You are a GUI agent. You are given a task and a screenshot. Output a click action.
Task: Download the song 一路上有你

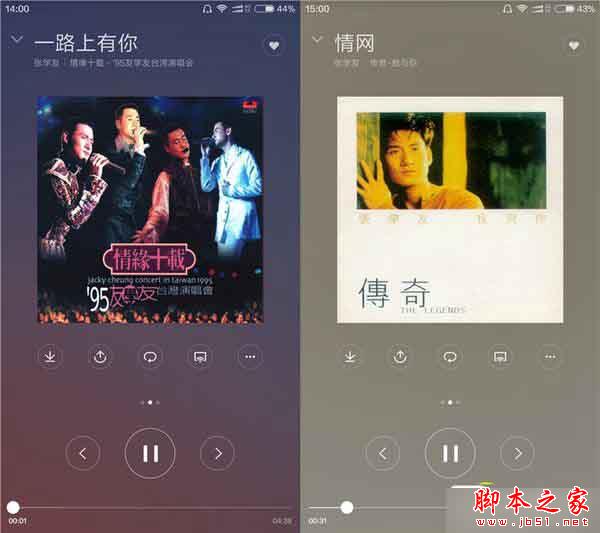point(50,356)
